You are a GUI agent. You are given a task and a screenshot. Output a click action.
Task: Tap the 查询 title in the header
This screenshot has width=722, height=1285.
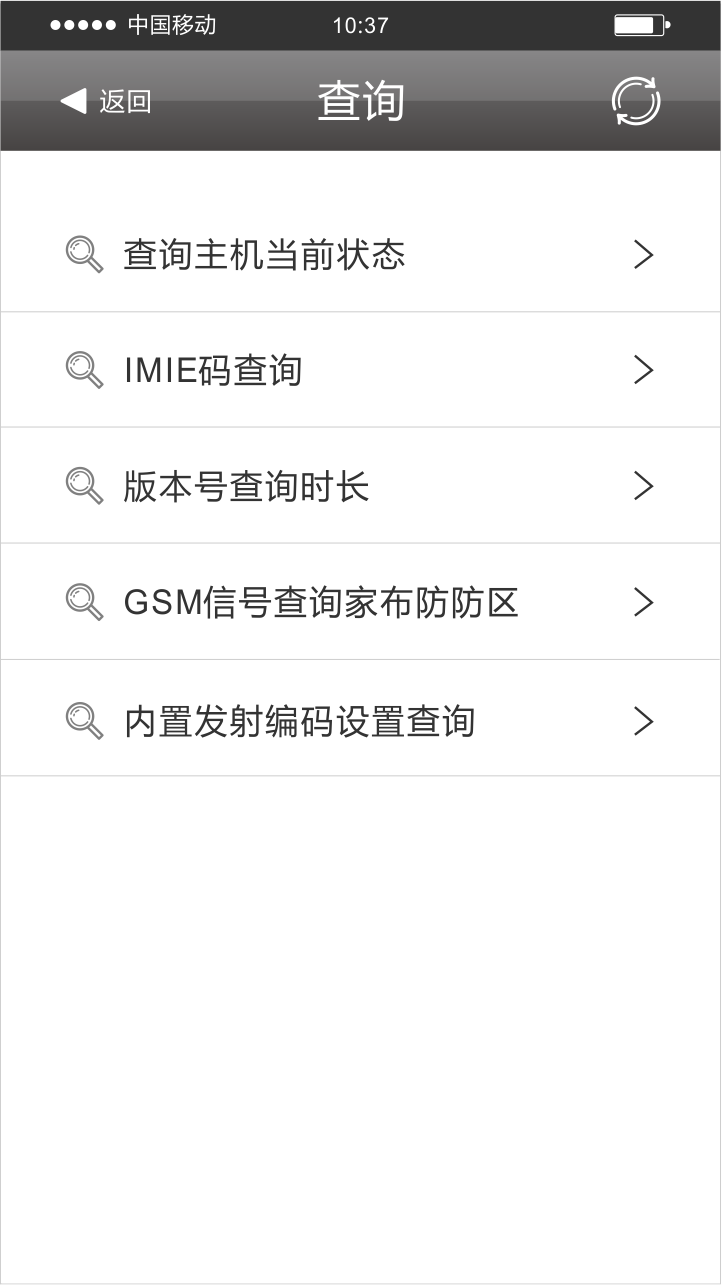(x=360, y=100)
